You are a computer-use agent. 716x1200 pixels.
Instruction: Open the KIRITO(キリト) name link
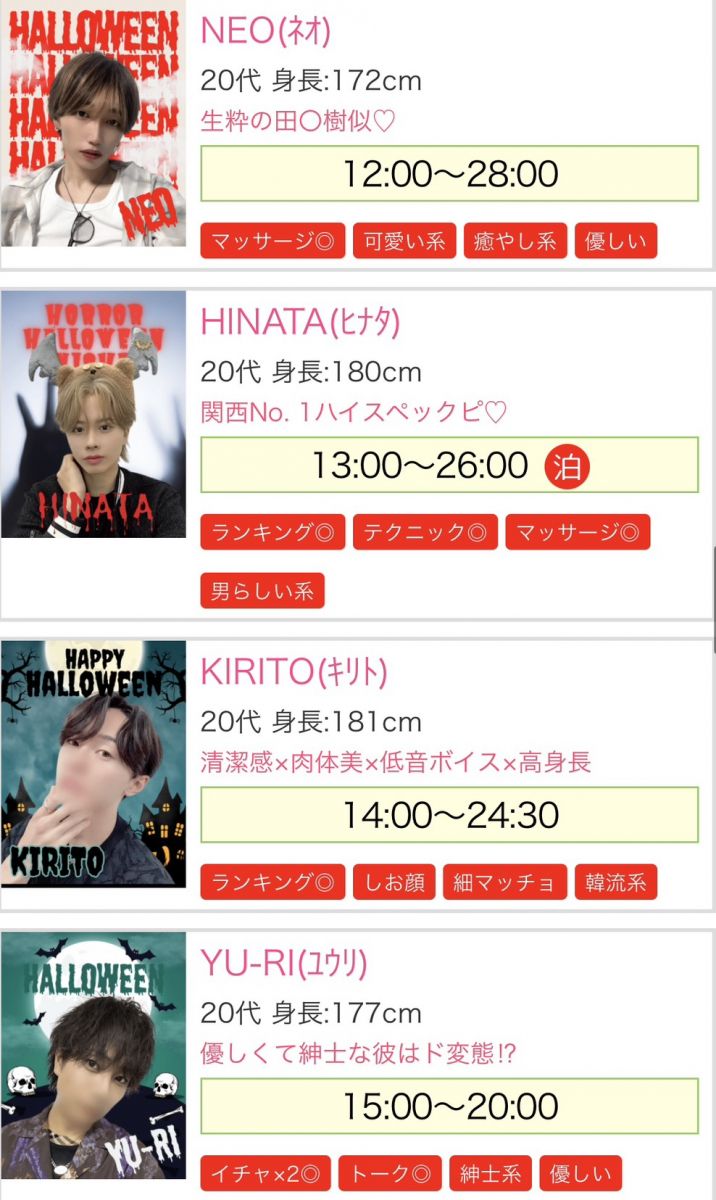coord(294,672)
